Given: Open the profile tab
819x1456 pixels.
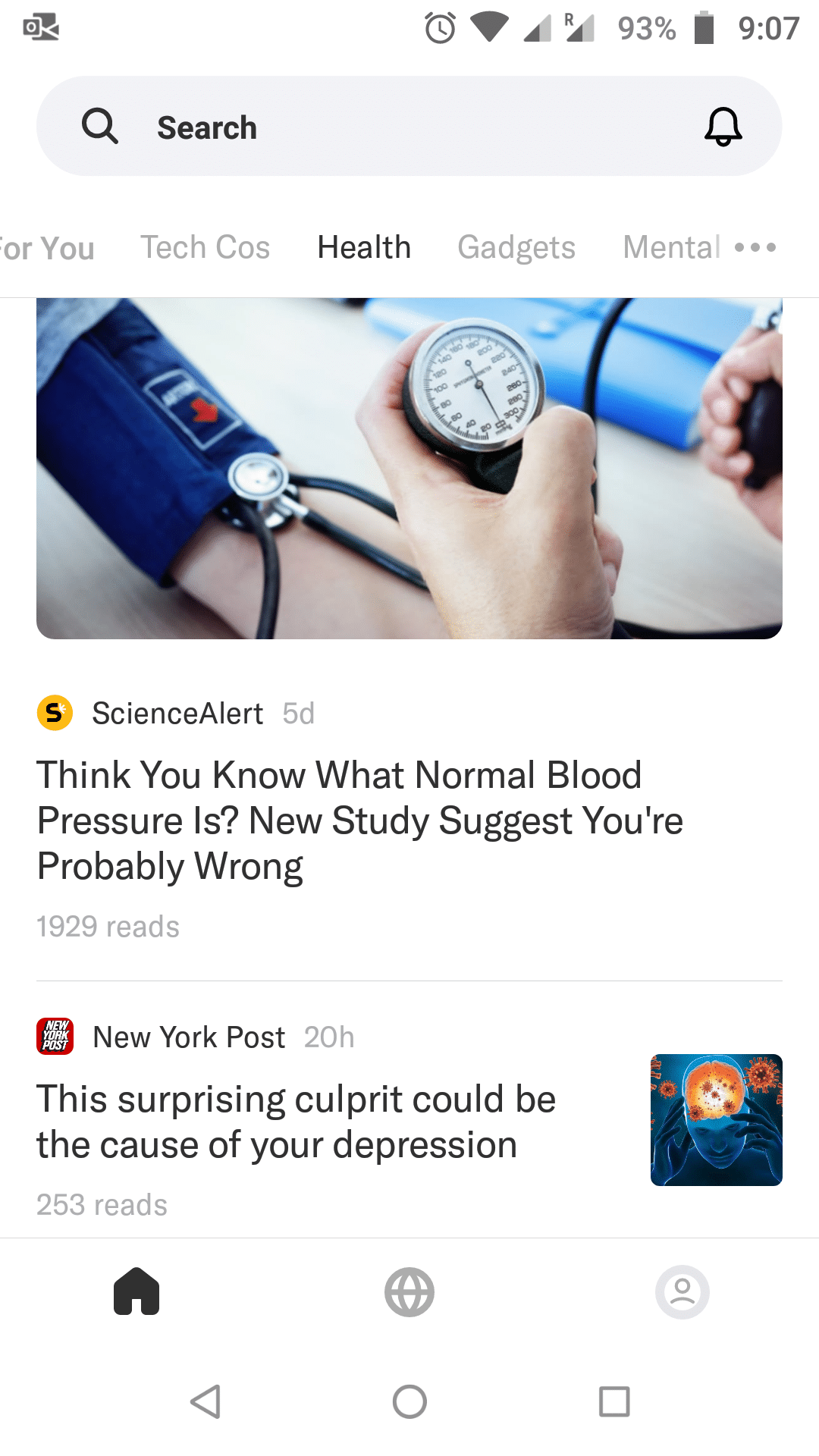Looking at the screenshot, I should coord(682,1291).
